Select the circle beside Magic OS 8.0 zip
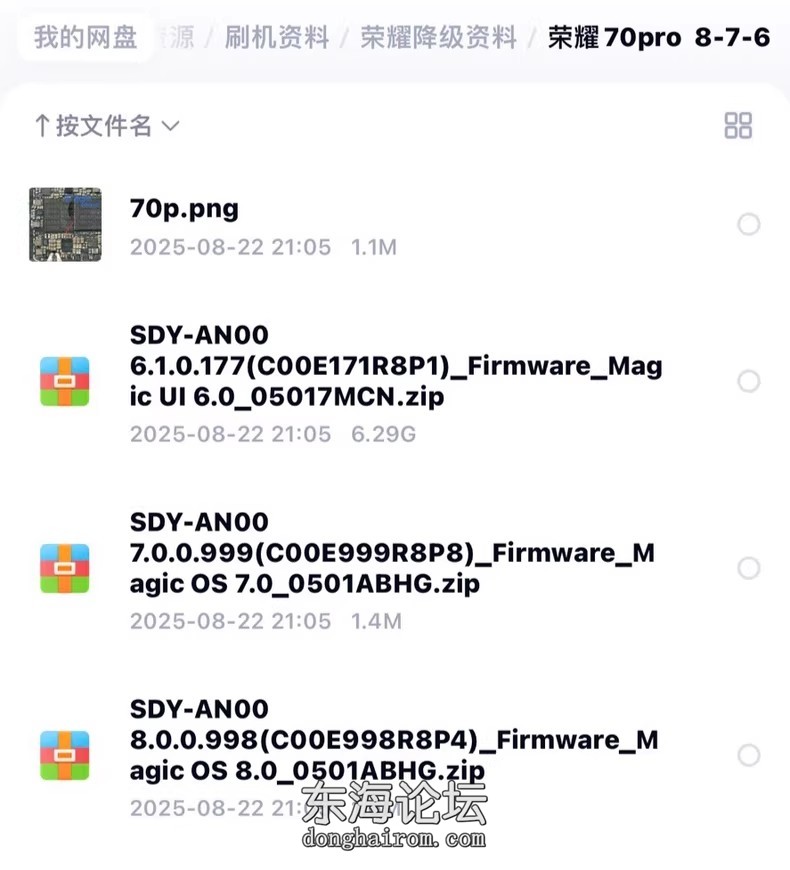The height and width of the screenshot is (870, 790). [749, 757]
